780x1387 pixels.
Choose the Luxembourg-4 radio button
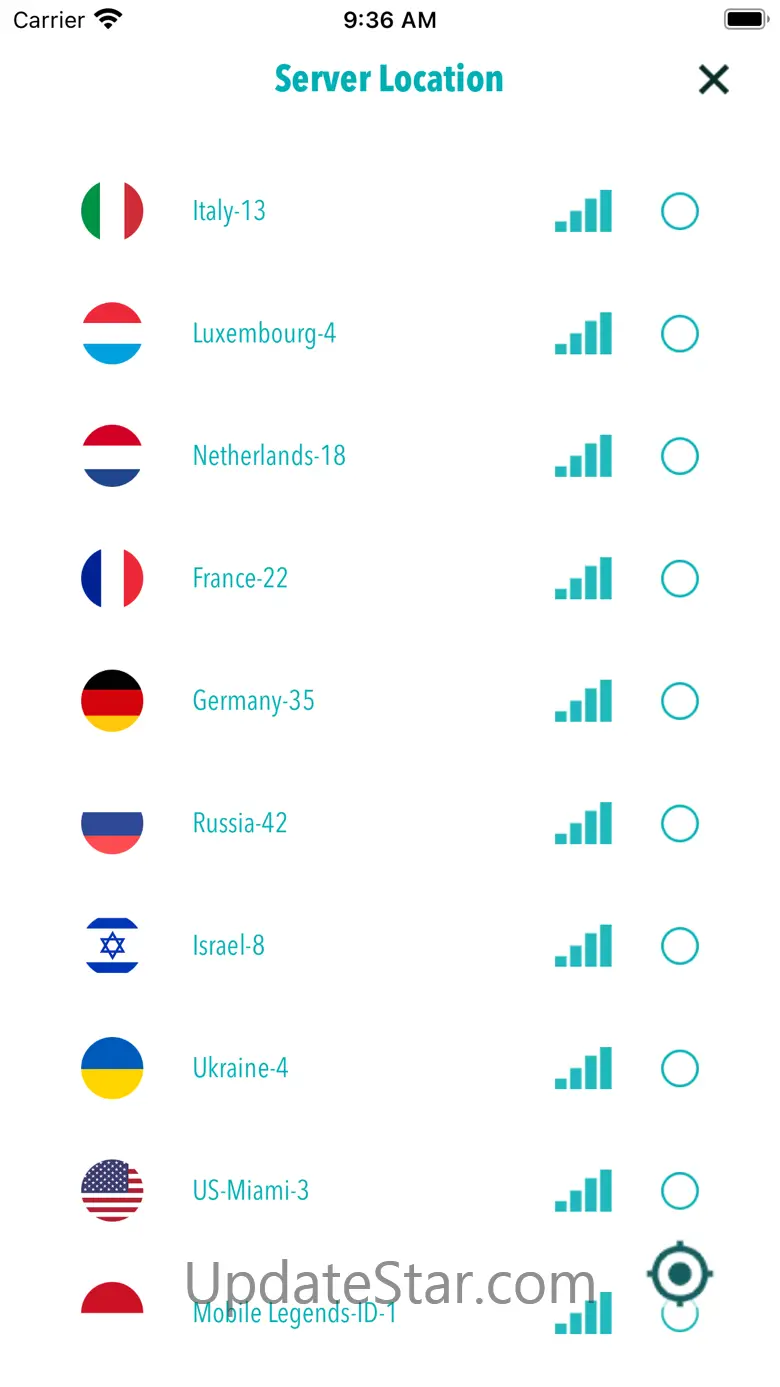click(680, 334)
